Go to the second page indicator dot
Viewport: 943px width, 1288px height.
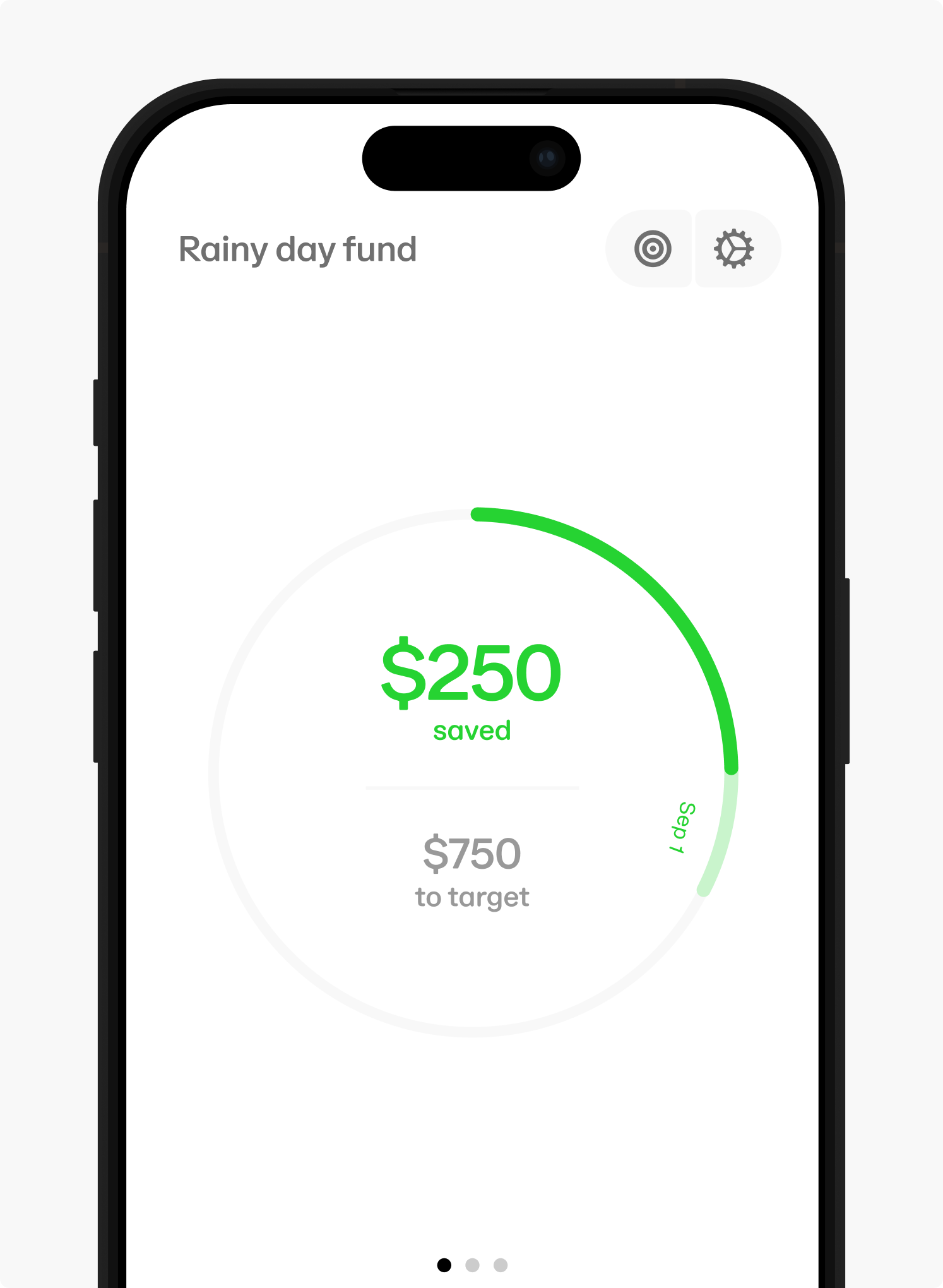[x=472, y=1265]
